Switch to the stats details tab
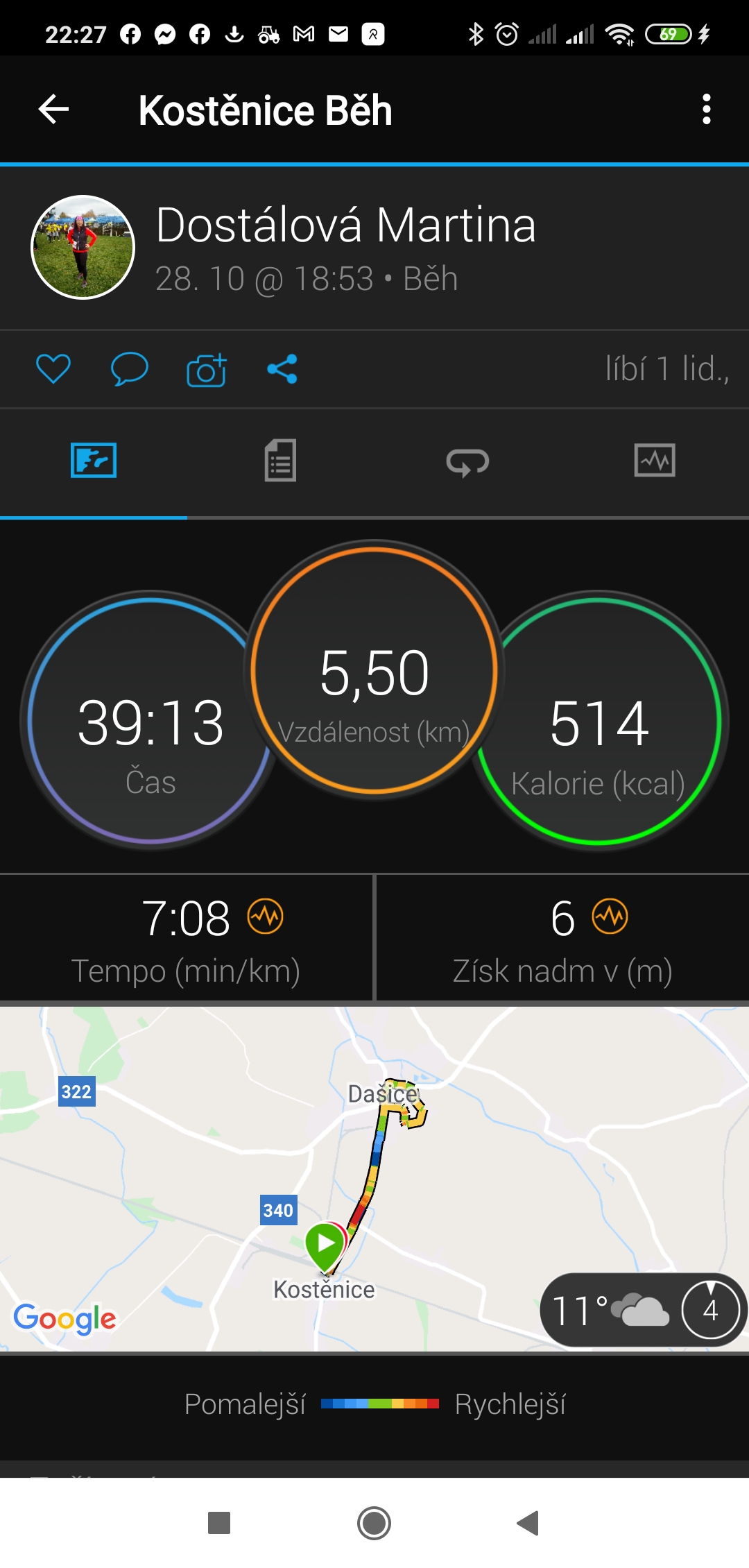Screen dimensions: 749x1568 [x=280, y=461]
